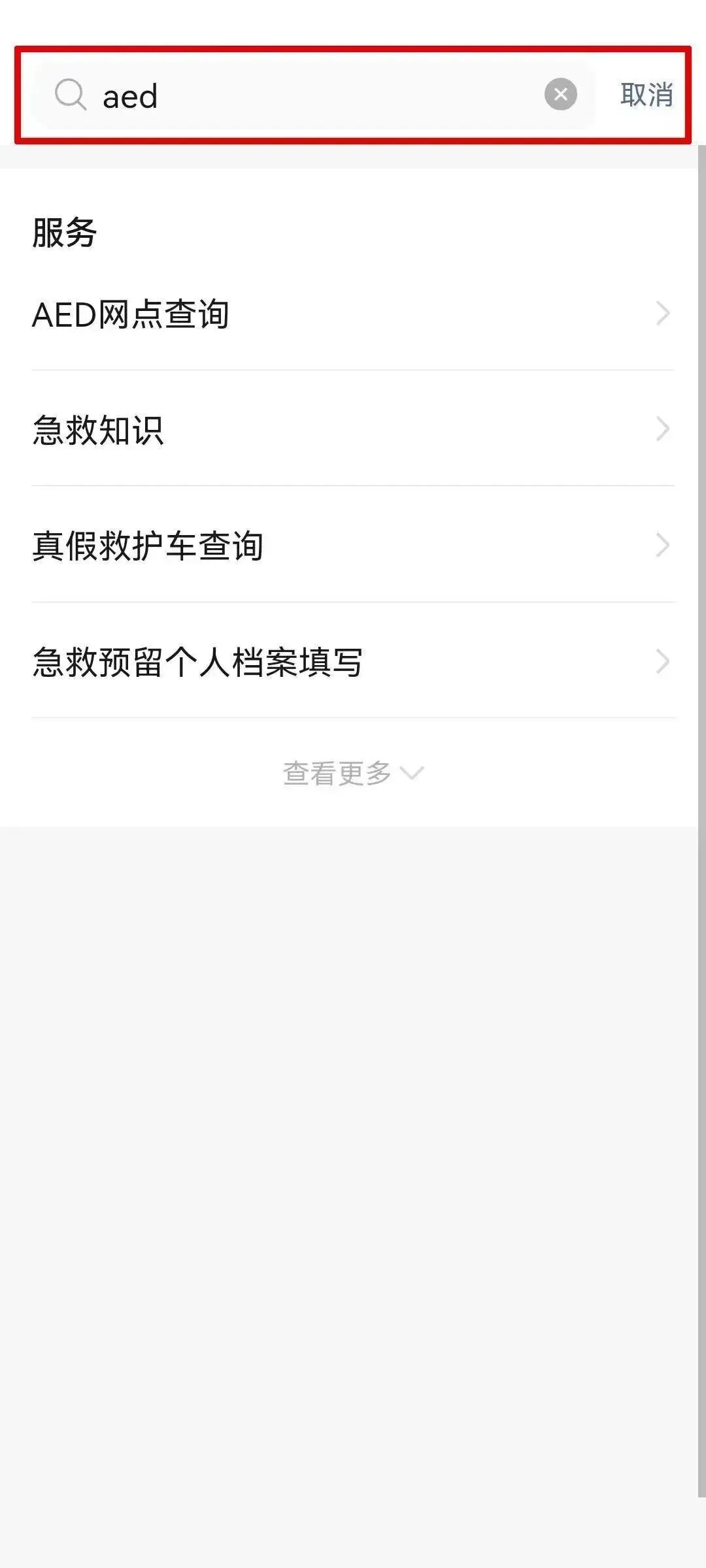Select the aed text in the search bar
Screen dimensions: 706x1568
(x=129, y=96)
